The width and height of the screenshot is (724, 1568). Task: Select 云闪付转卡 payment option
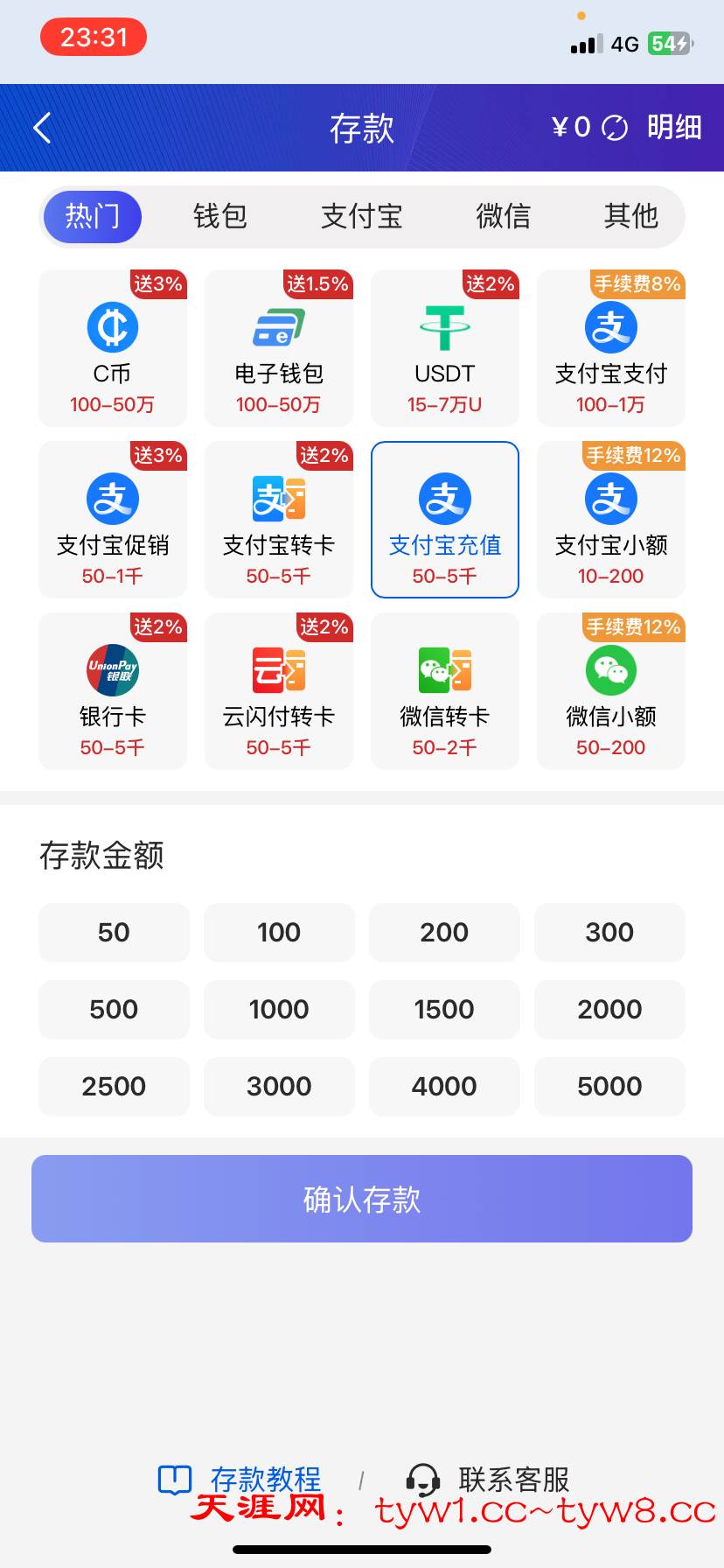click(279, 691)
